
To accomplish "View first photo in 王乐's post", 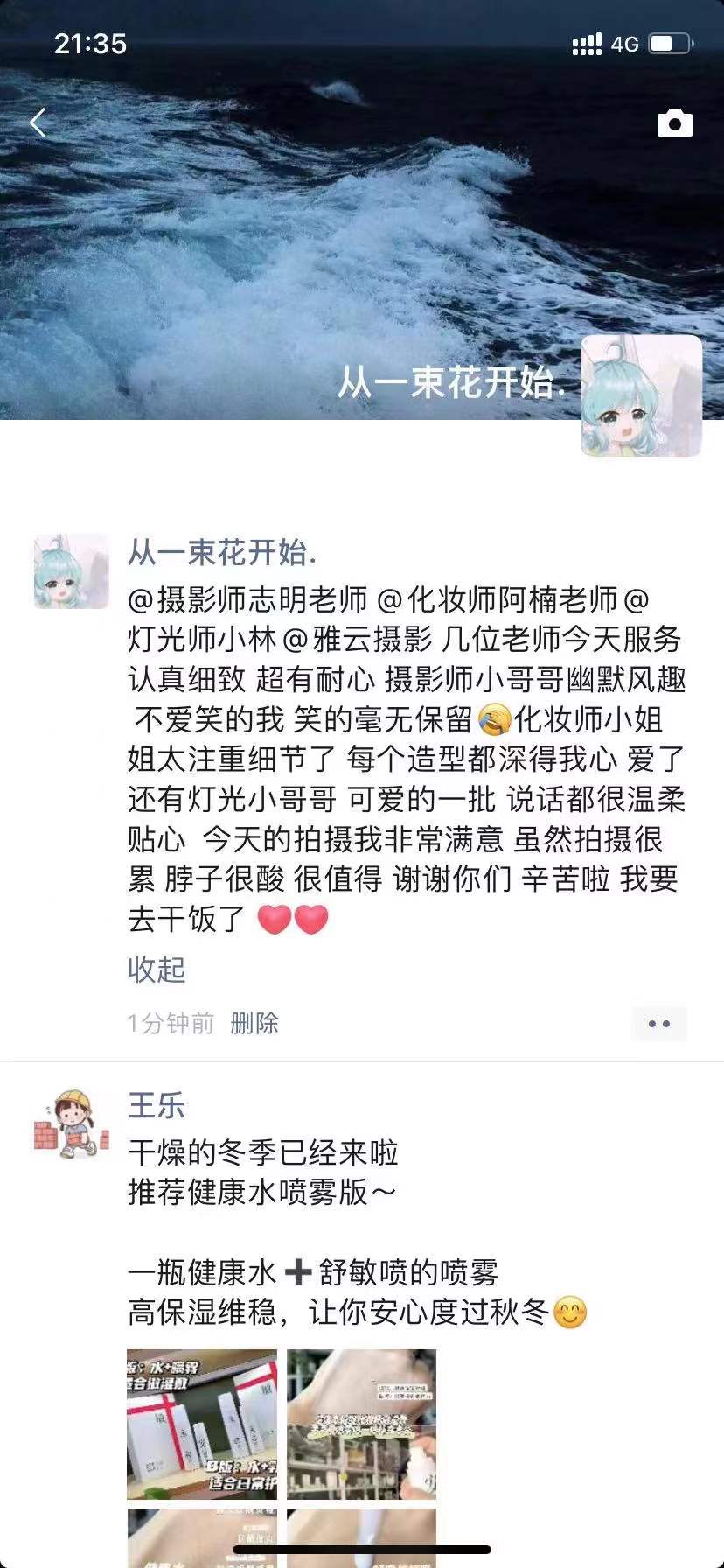I will [x=202, y=1424].
